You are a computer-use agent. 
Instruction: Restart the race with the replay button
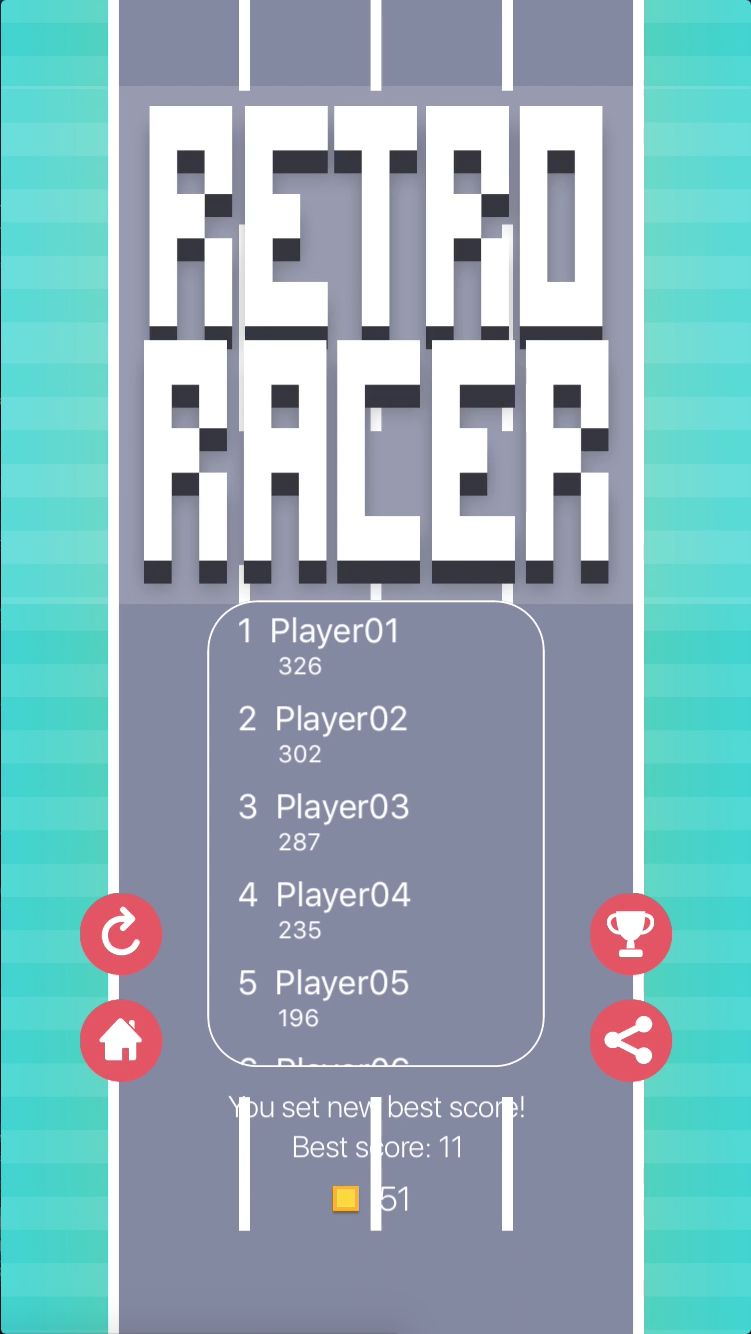[x=121, y=934]
